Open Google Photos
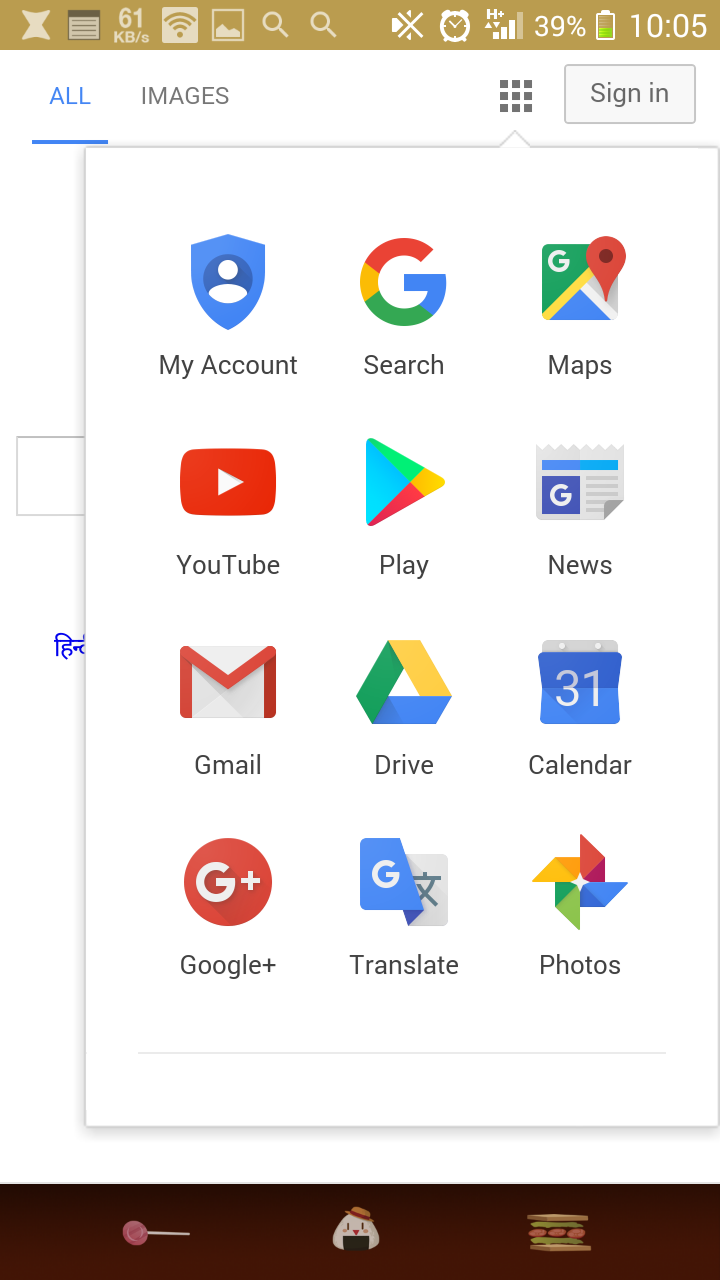This screenshot has width=720, height=1280. (x=580, y=882)
